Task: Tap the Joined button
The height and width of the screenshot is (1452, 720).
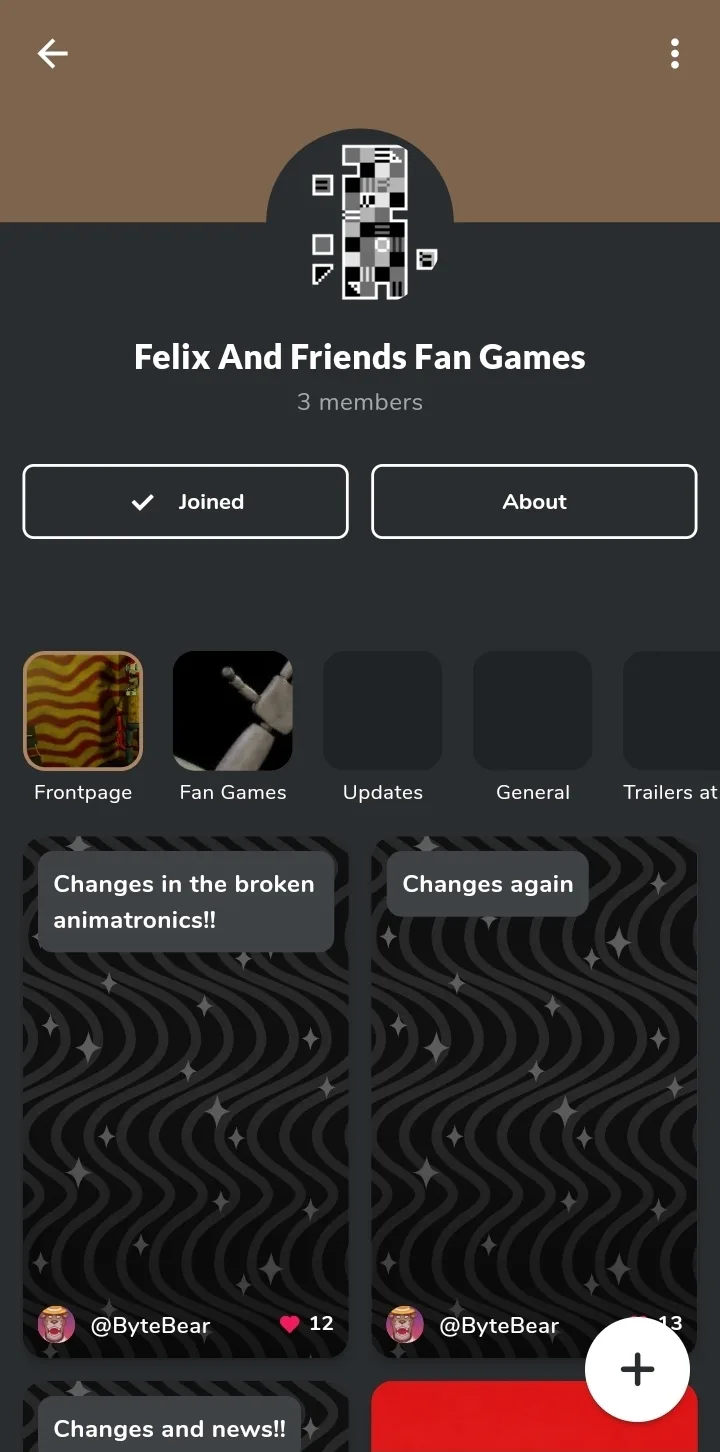Action: (x=186, y=502)
